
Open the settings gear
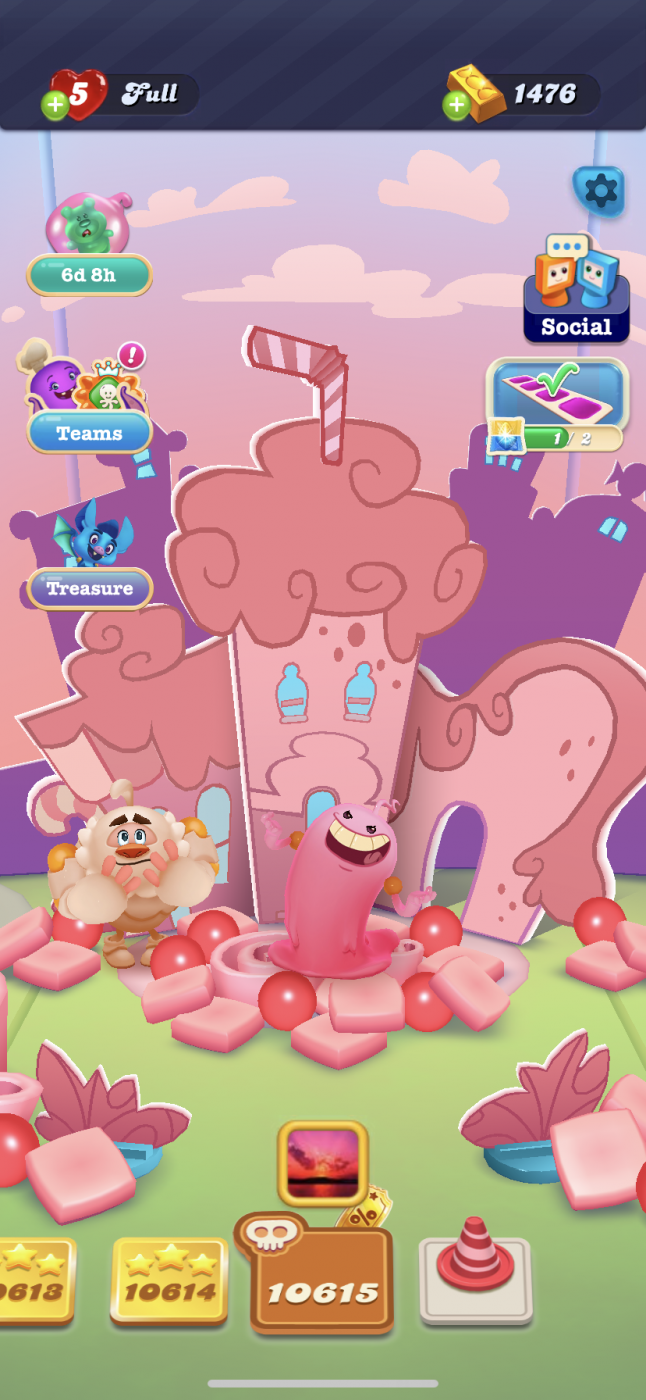pos(599,189)
